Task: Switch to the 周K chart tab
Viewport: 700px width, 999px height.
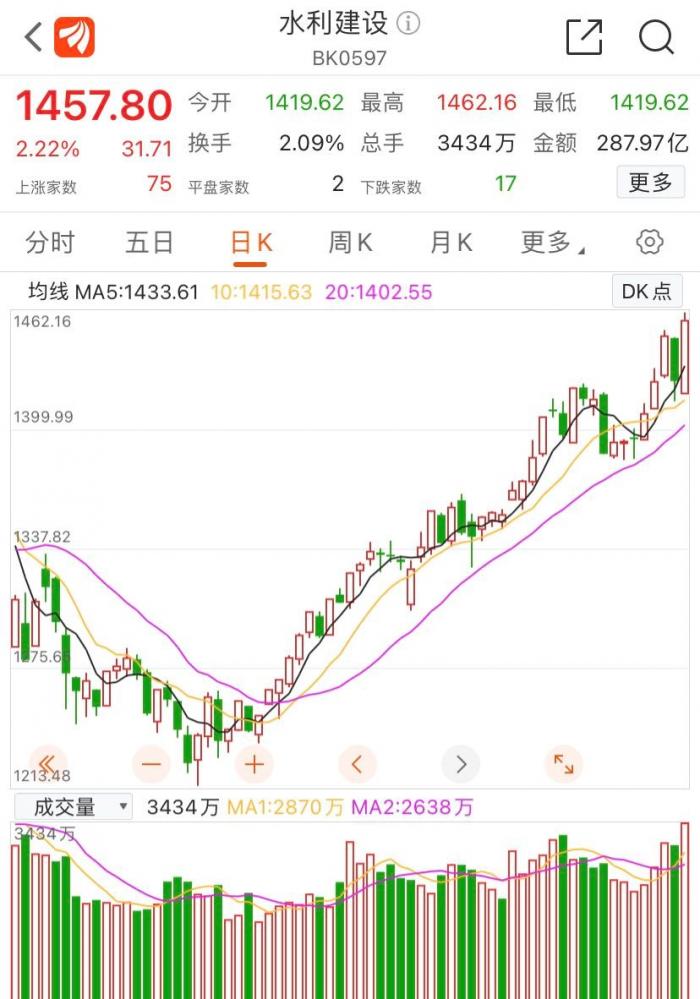Action: 350,242
